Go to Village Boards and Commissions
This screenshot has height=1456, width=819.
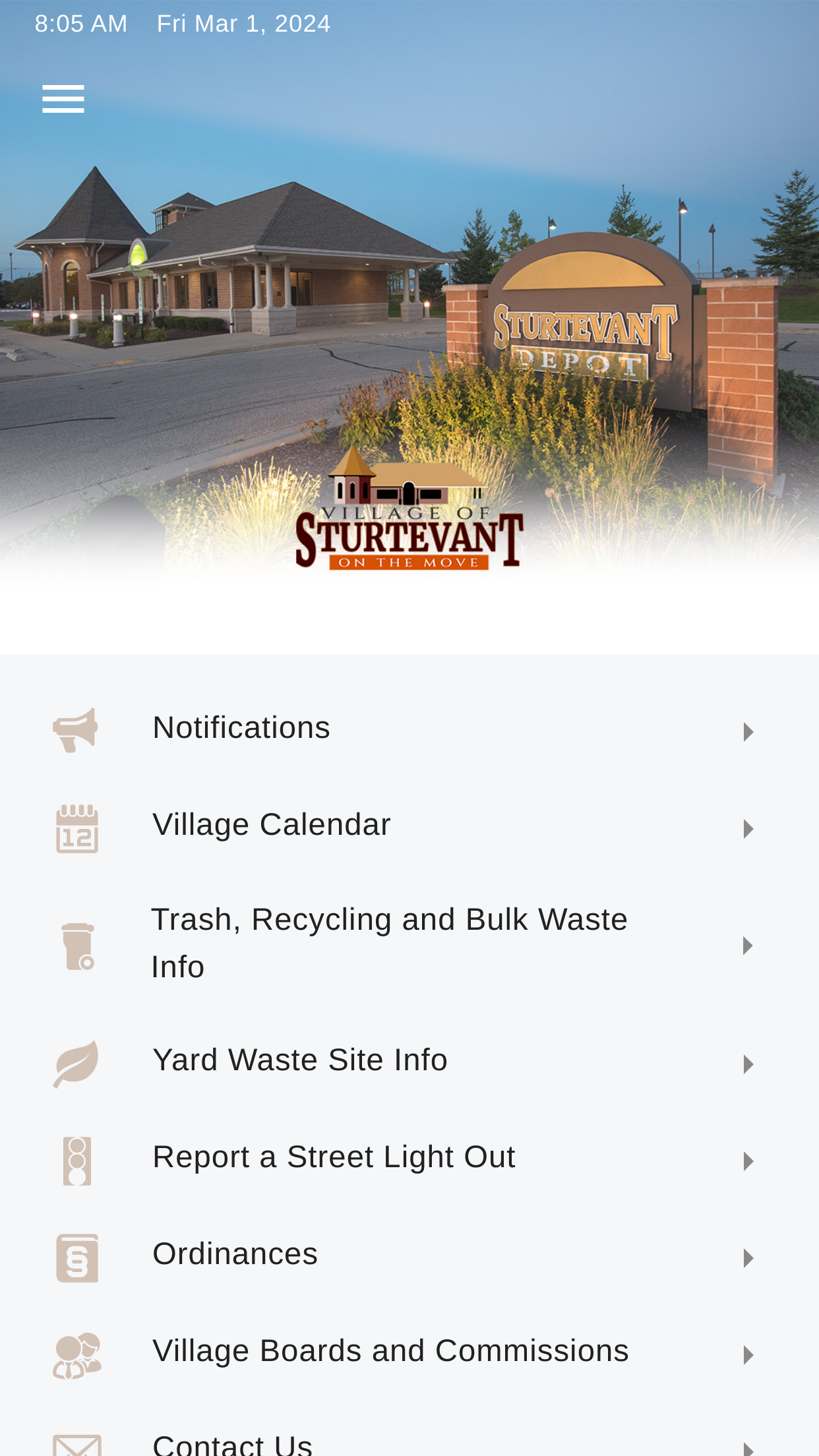[409, 1352]
